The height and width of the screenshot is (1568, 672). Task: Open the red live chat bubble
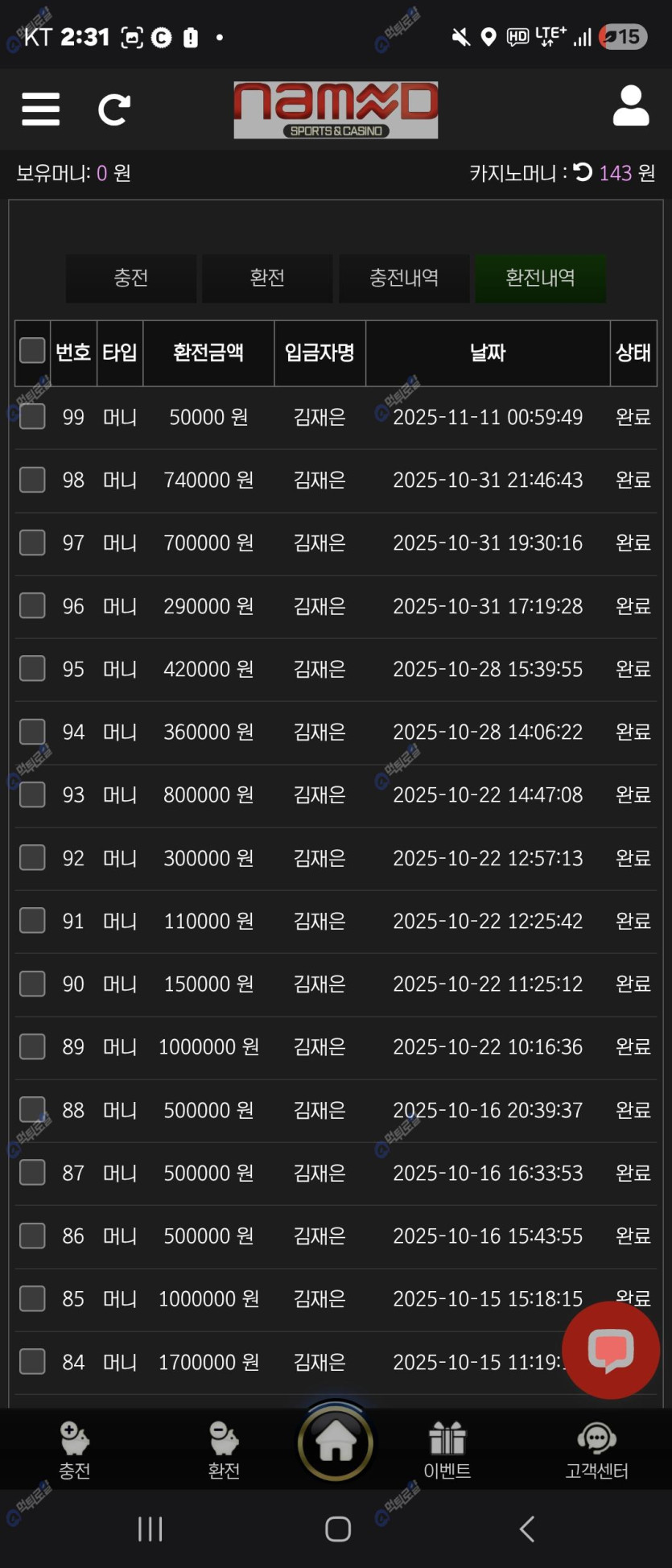coord(611,1350)
